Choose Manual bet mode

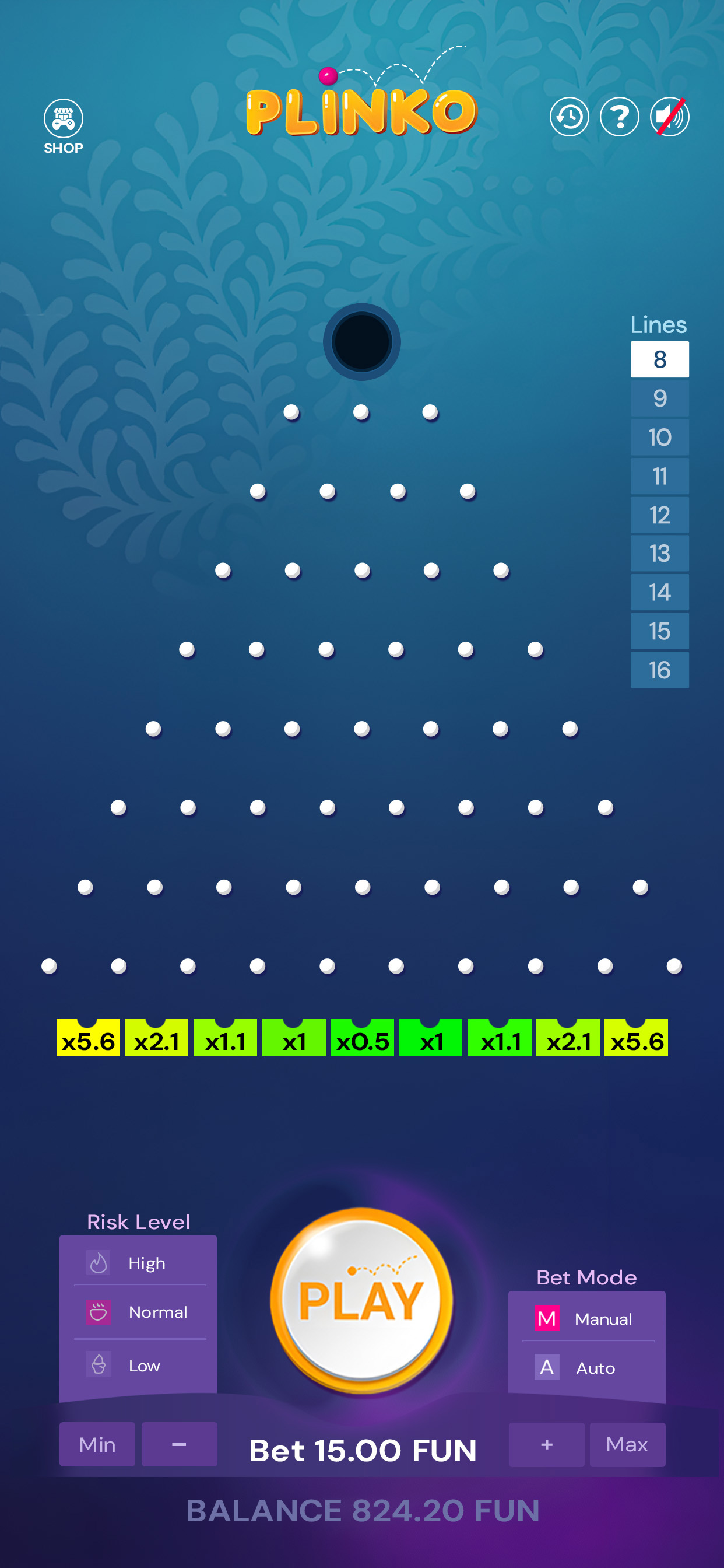586,1318
